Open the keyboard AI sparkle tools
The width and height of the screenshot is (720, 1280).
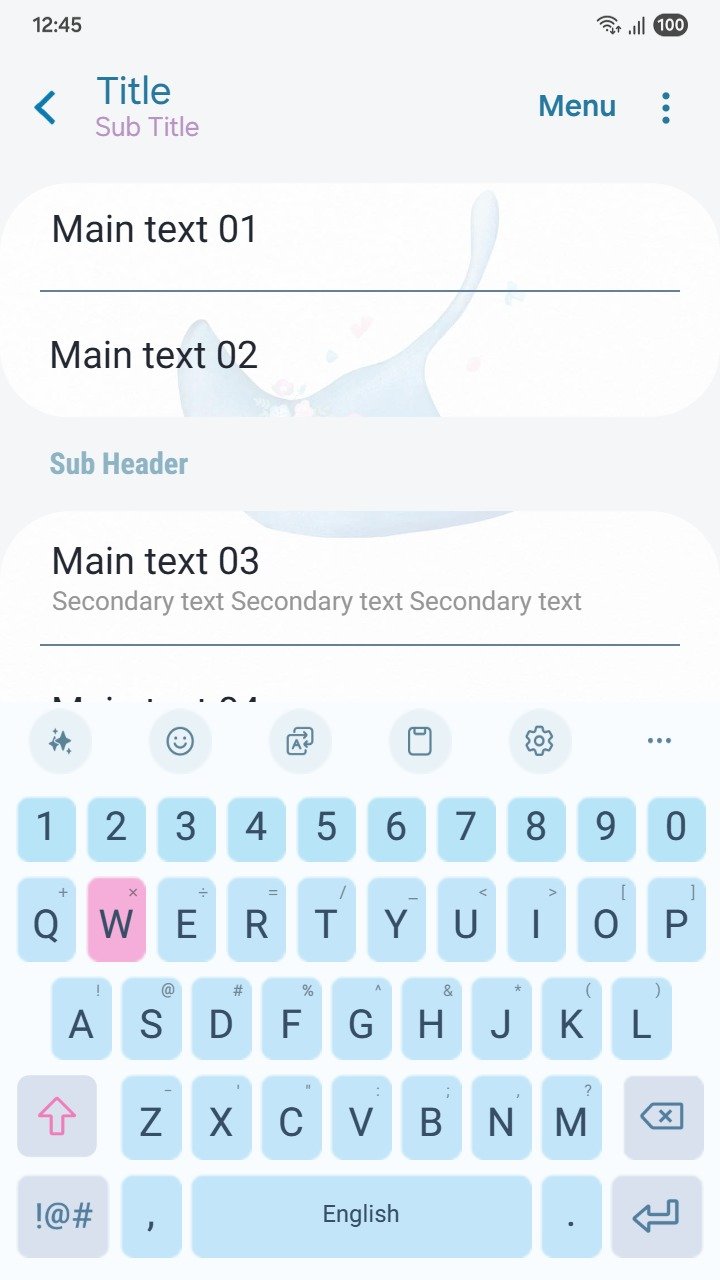coord(60,741)
